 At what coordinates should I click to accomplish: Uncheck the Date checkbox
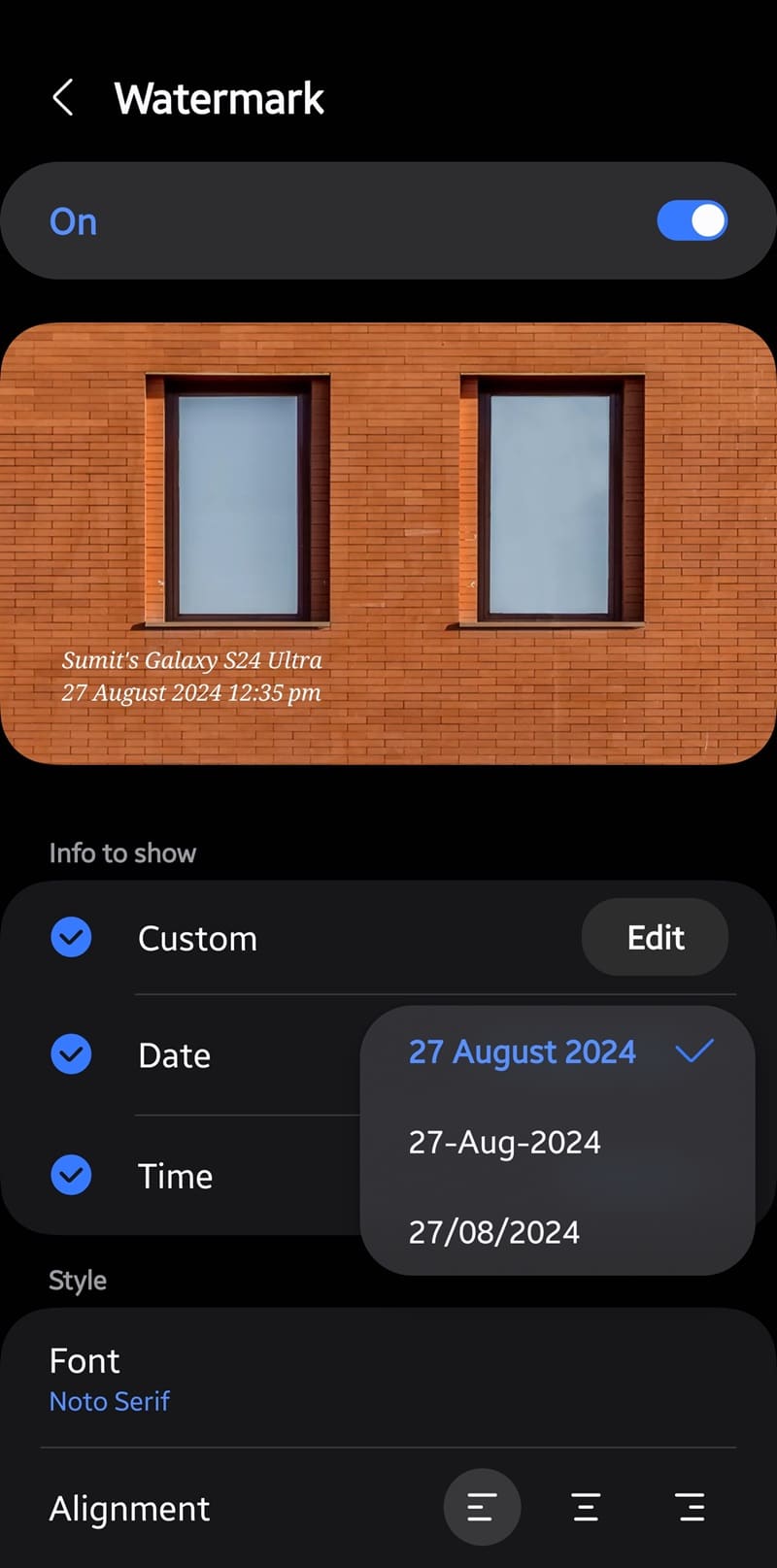71,1054
